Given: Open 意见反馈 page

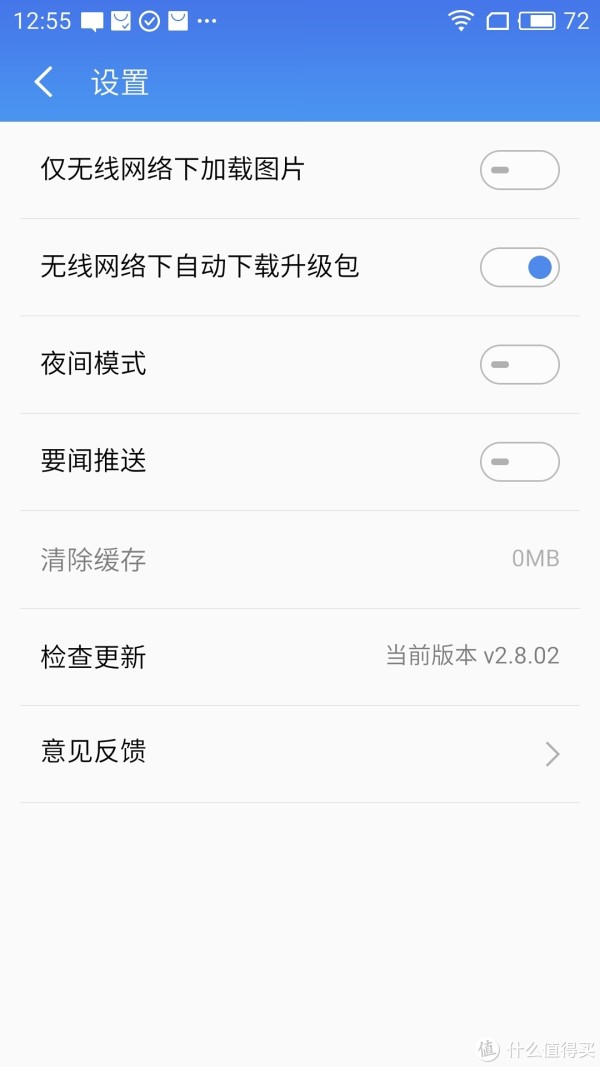Looking at the screenshot, I should (300, 754).
